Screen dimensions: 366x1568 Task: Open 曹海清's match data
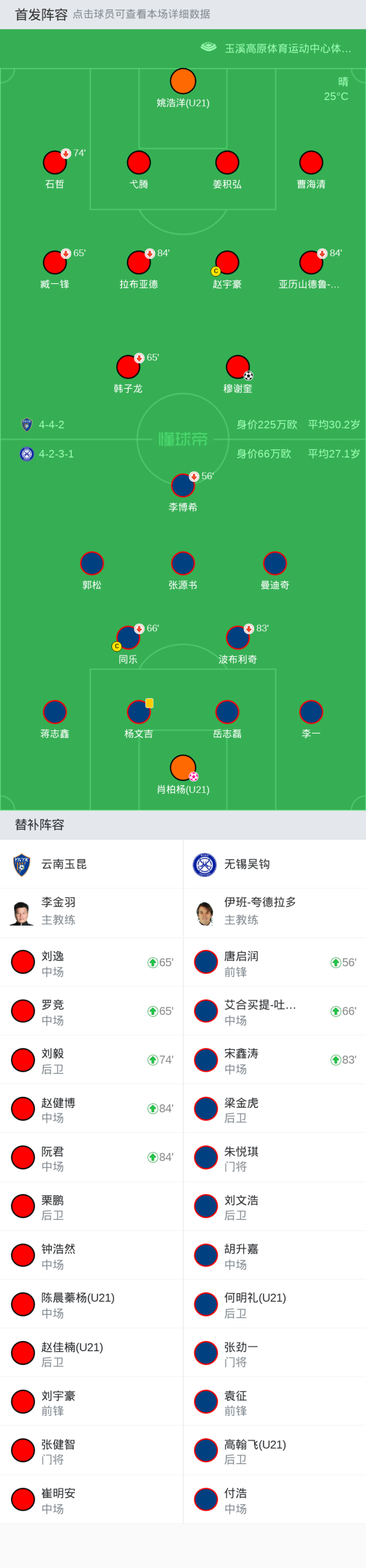point(311,163)
